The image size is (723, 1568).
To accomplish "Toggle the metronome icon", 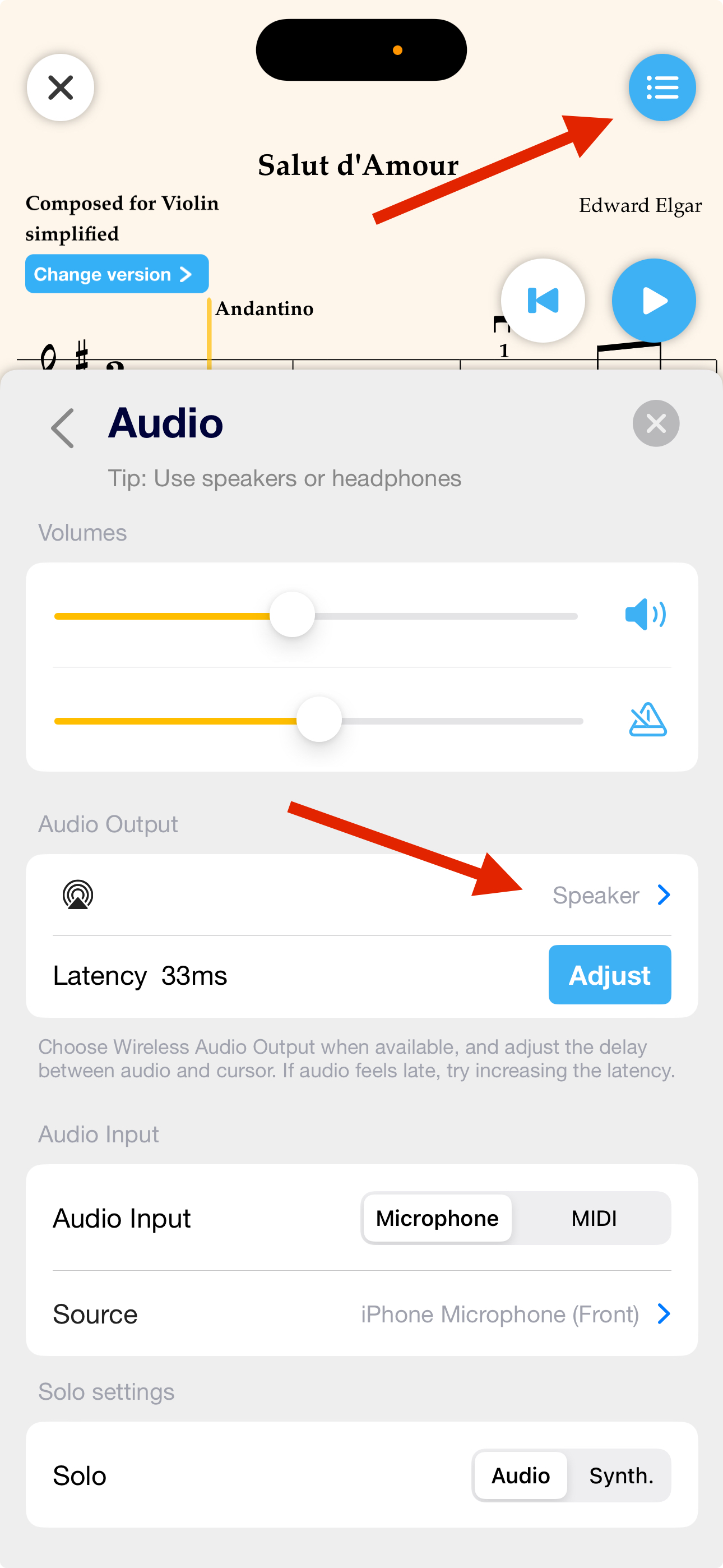I will (x=647, y=720).
